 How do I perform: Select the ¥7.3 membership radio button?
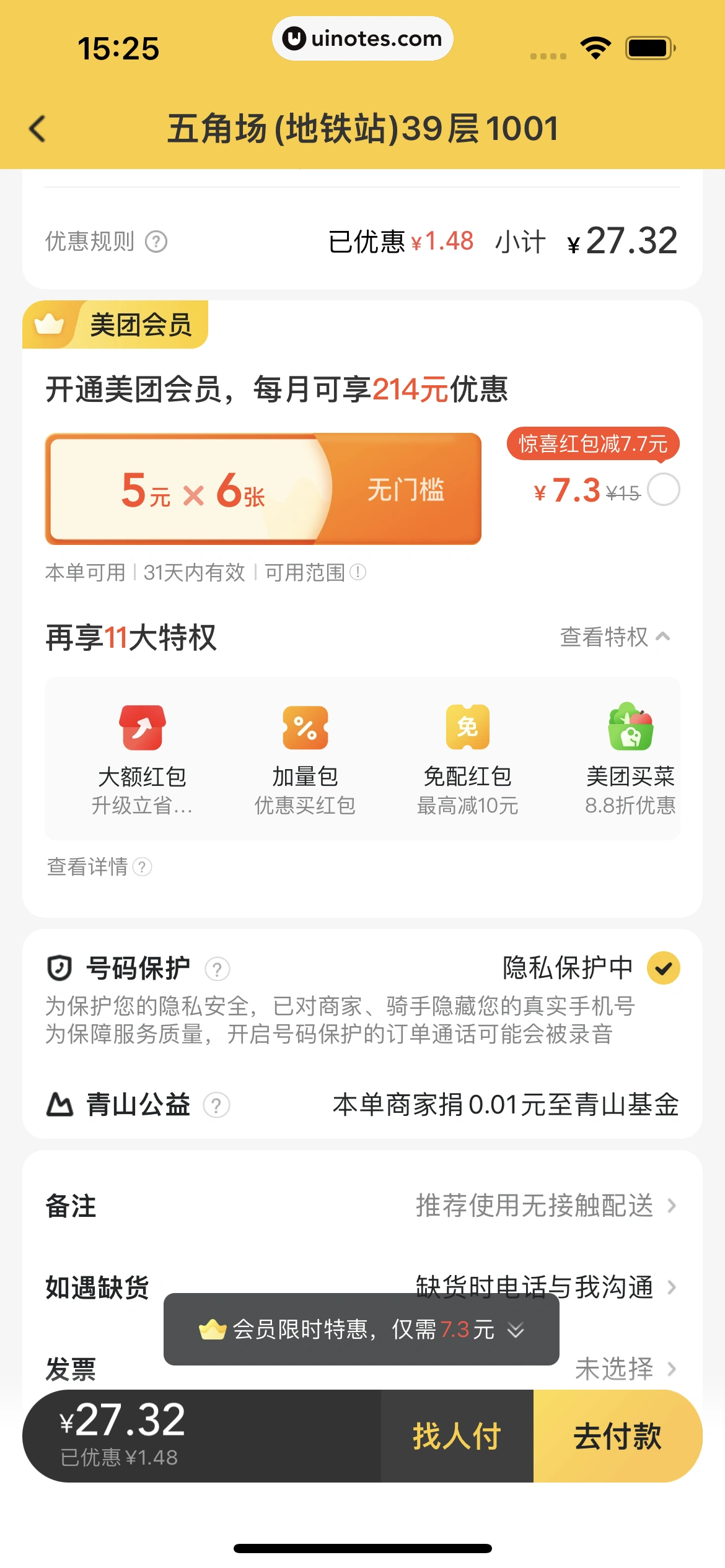pyautogui.click(x=663, y=490)
